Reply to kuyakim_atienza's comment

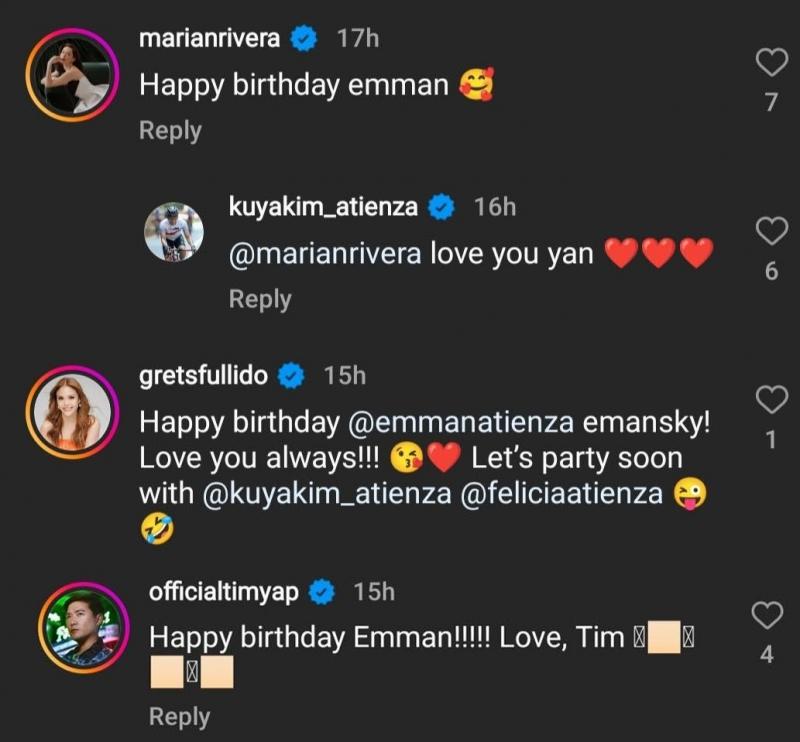[260, 299]
